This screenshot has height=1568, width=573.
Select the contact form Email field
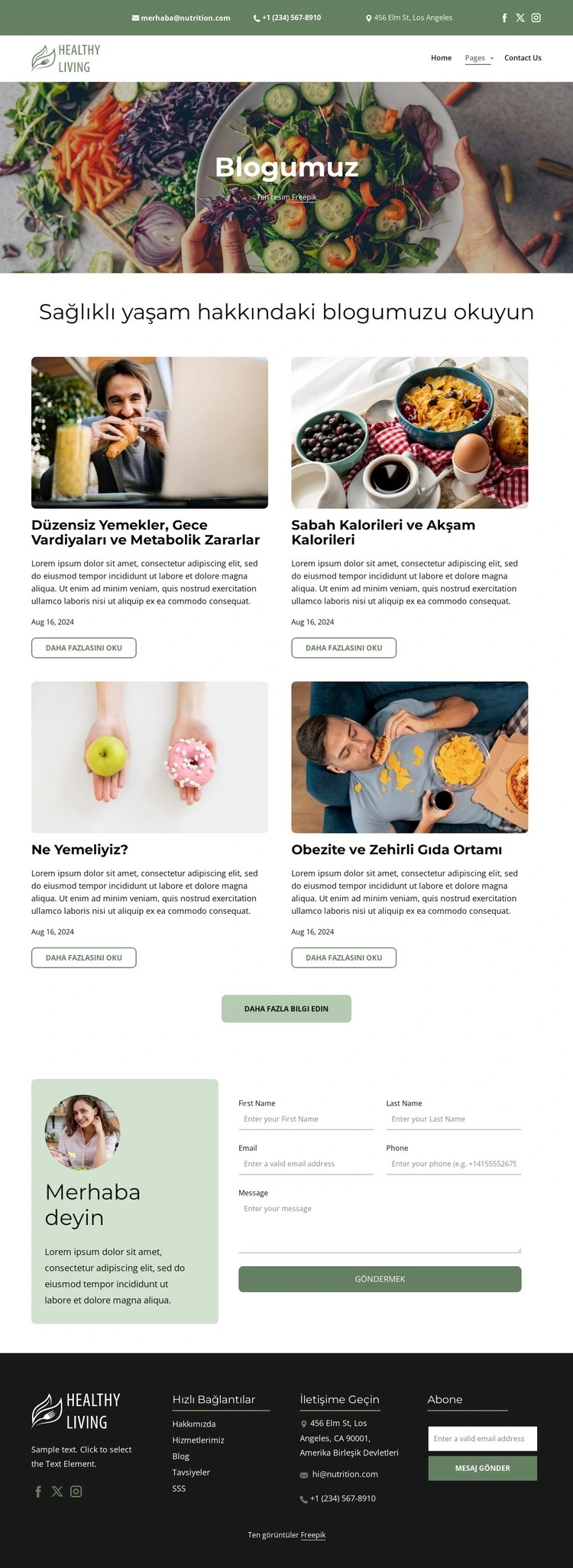pyautogui.click(x=306, y=1164)
